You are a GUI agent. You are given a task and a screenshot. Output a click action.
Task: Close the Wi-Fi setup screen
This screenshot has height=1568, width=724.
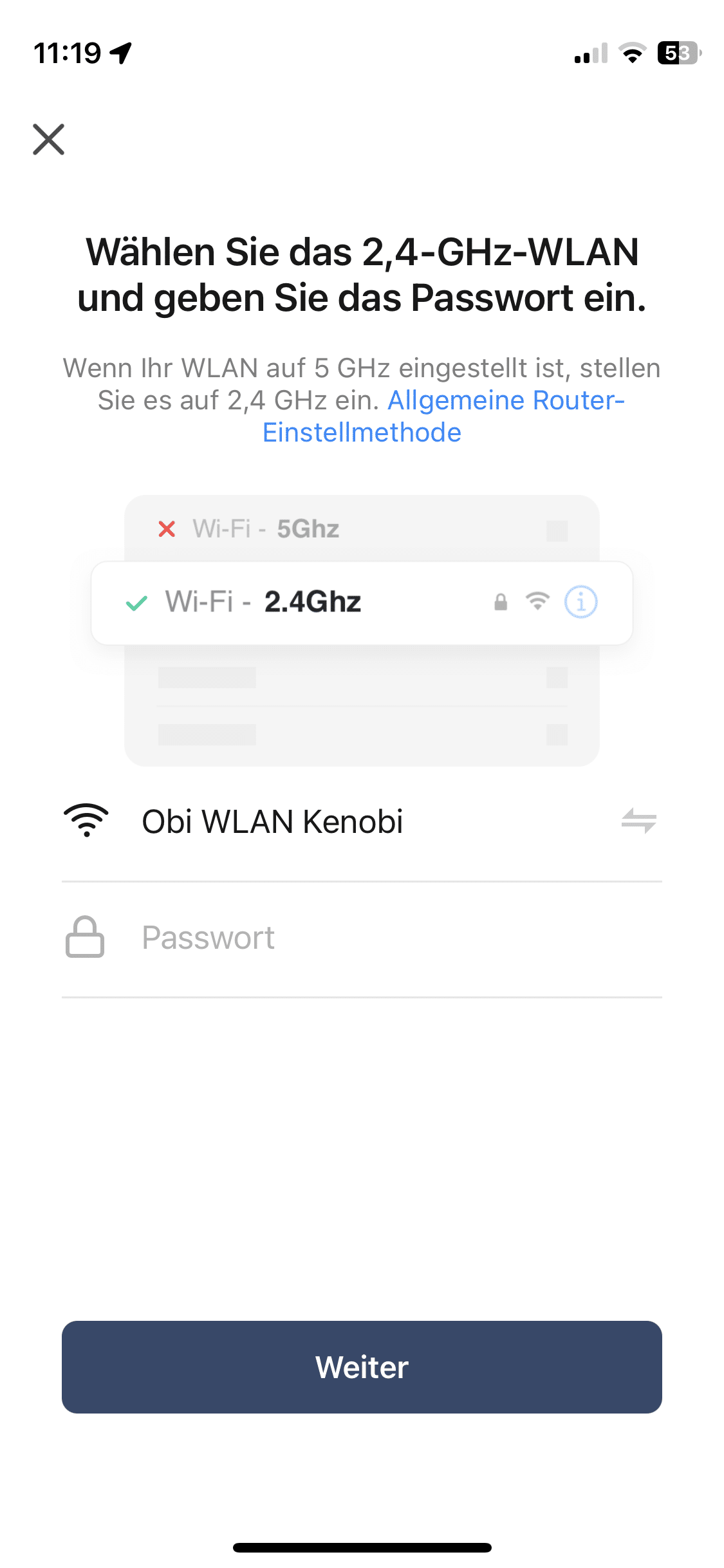click(49, 140)
